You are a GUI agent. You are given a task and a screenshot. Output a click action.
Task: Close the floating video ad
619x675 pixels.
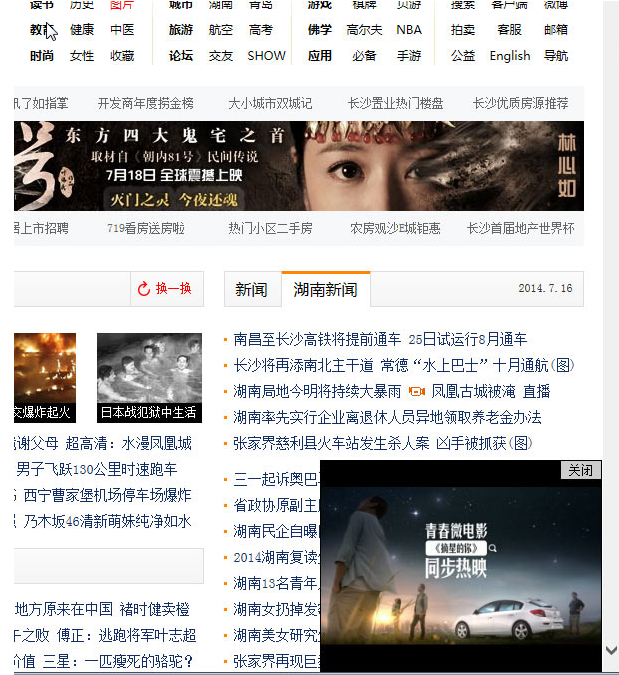[x=580, y=470]
